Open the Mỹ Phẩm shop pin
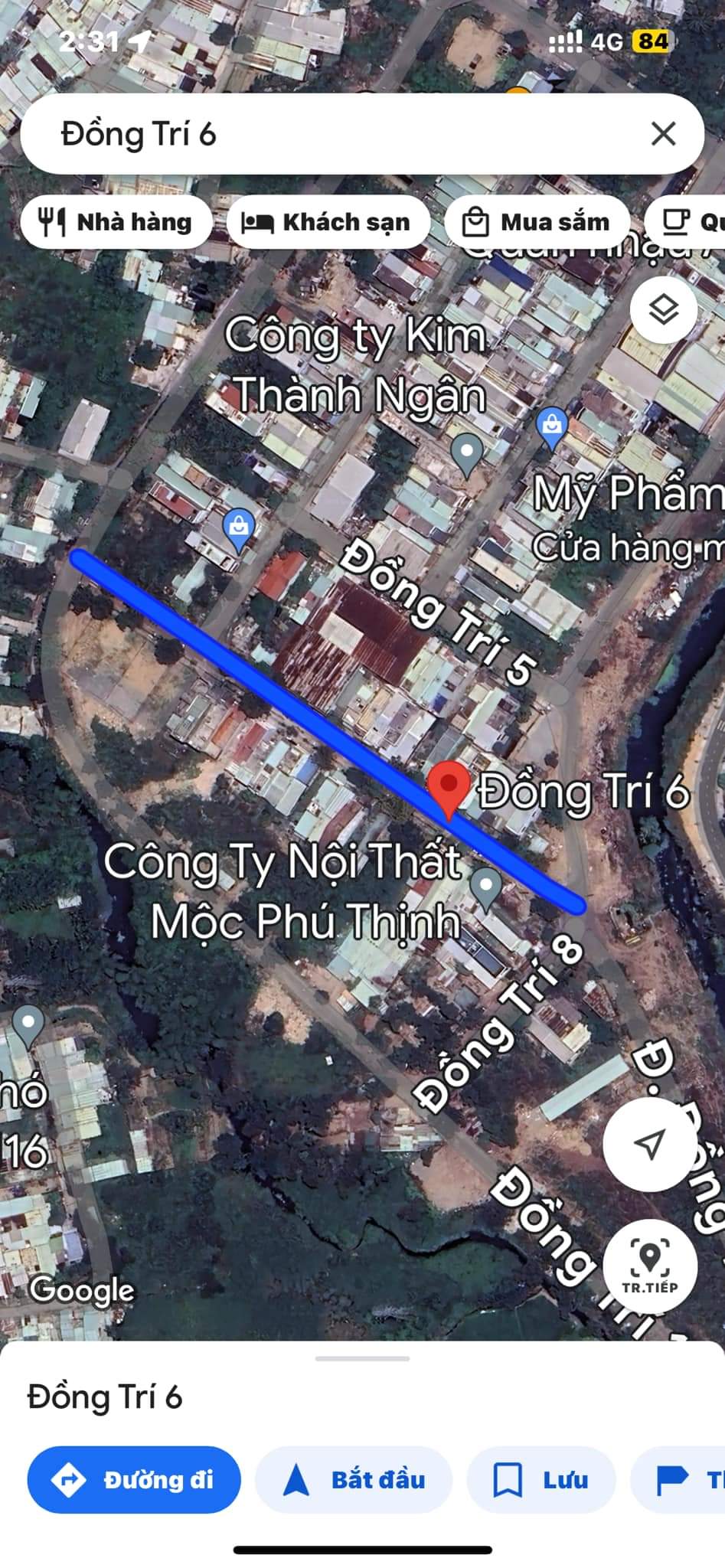This screenshot has width=725, height=1568. (x=552, y=426)
